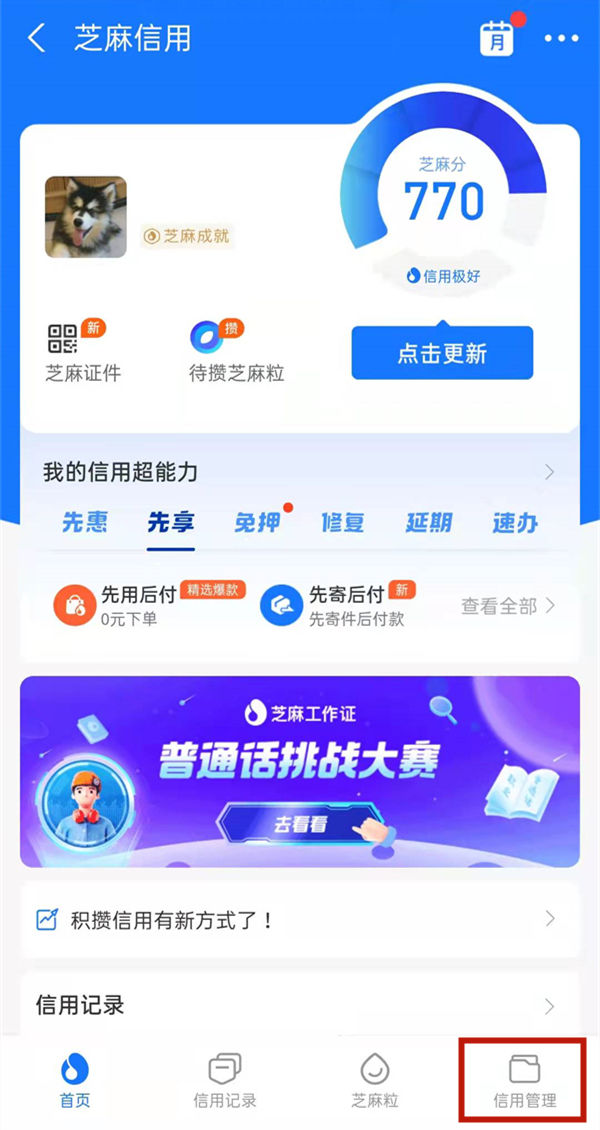Switch to the 先惠 tab
The width and height of the screenshot is (600, 1130).
click(x=85, y=522)
